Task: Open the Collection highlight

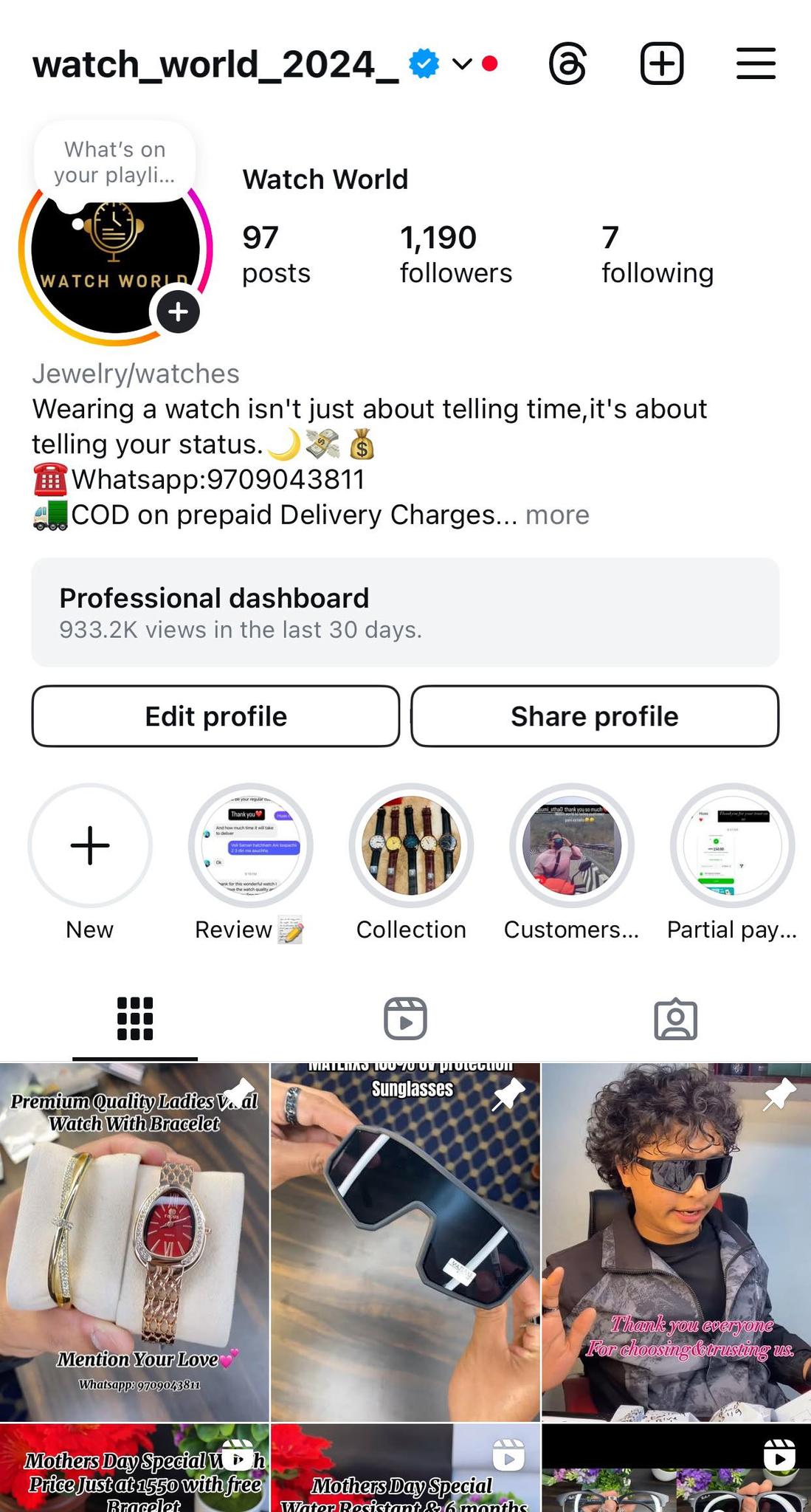Action: [x=411, y=845]
